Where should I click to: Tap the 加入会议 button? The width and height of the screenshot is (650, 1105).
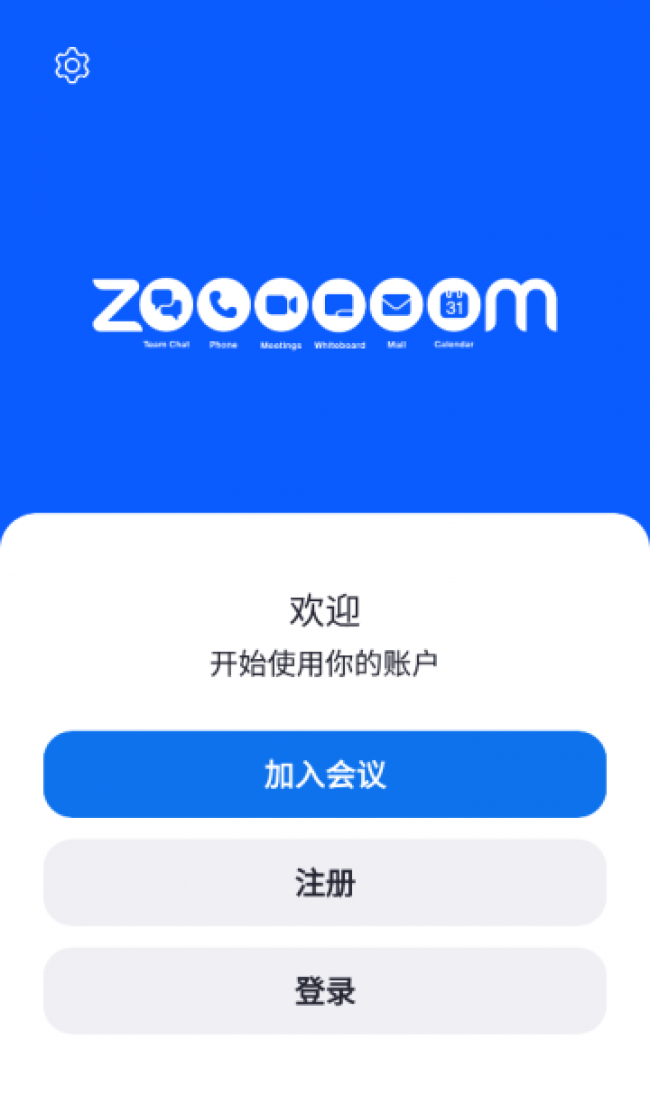[x=325, y=774]
